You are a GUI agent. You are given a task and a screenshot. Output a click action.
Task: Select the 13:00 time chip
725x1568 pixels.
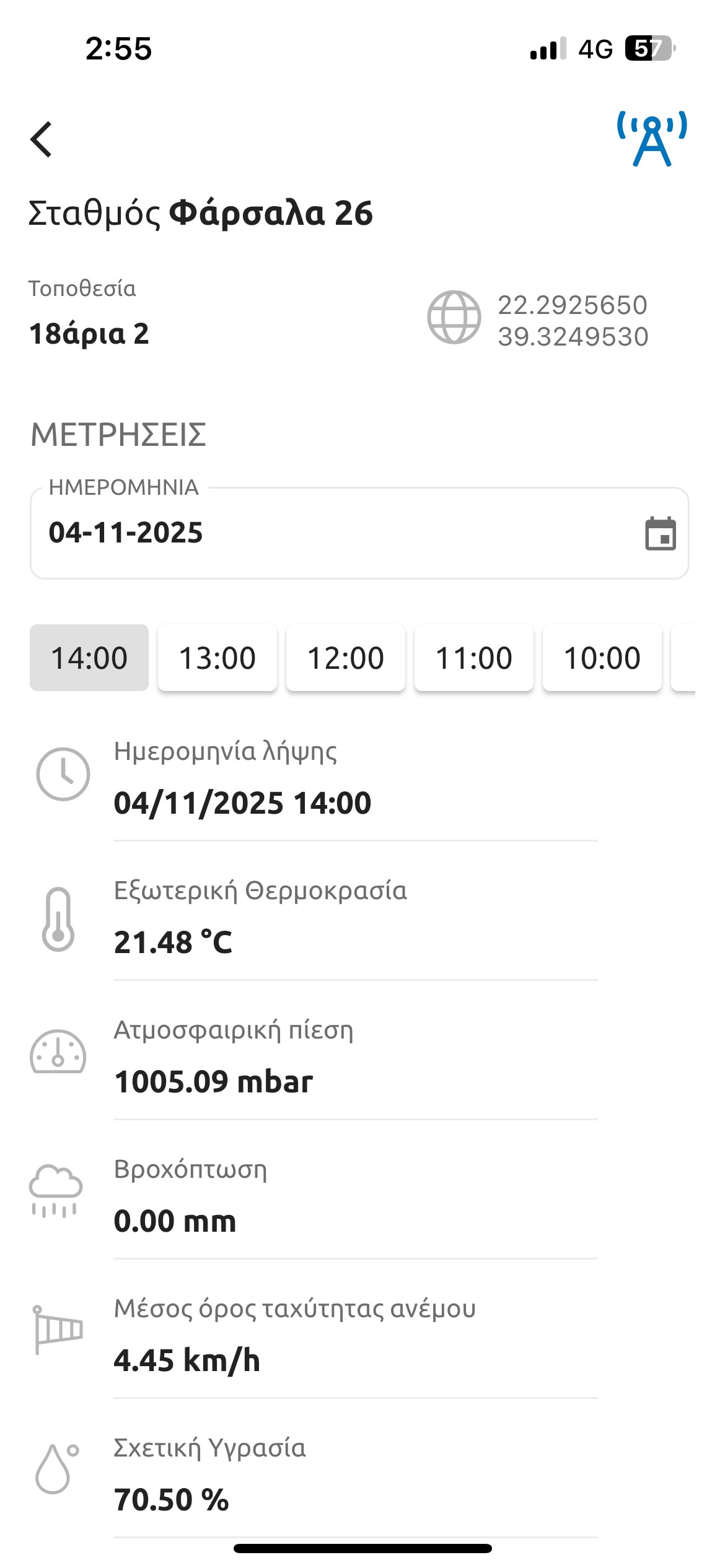(217, 658)
